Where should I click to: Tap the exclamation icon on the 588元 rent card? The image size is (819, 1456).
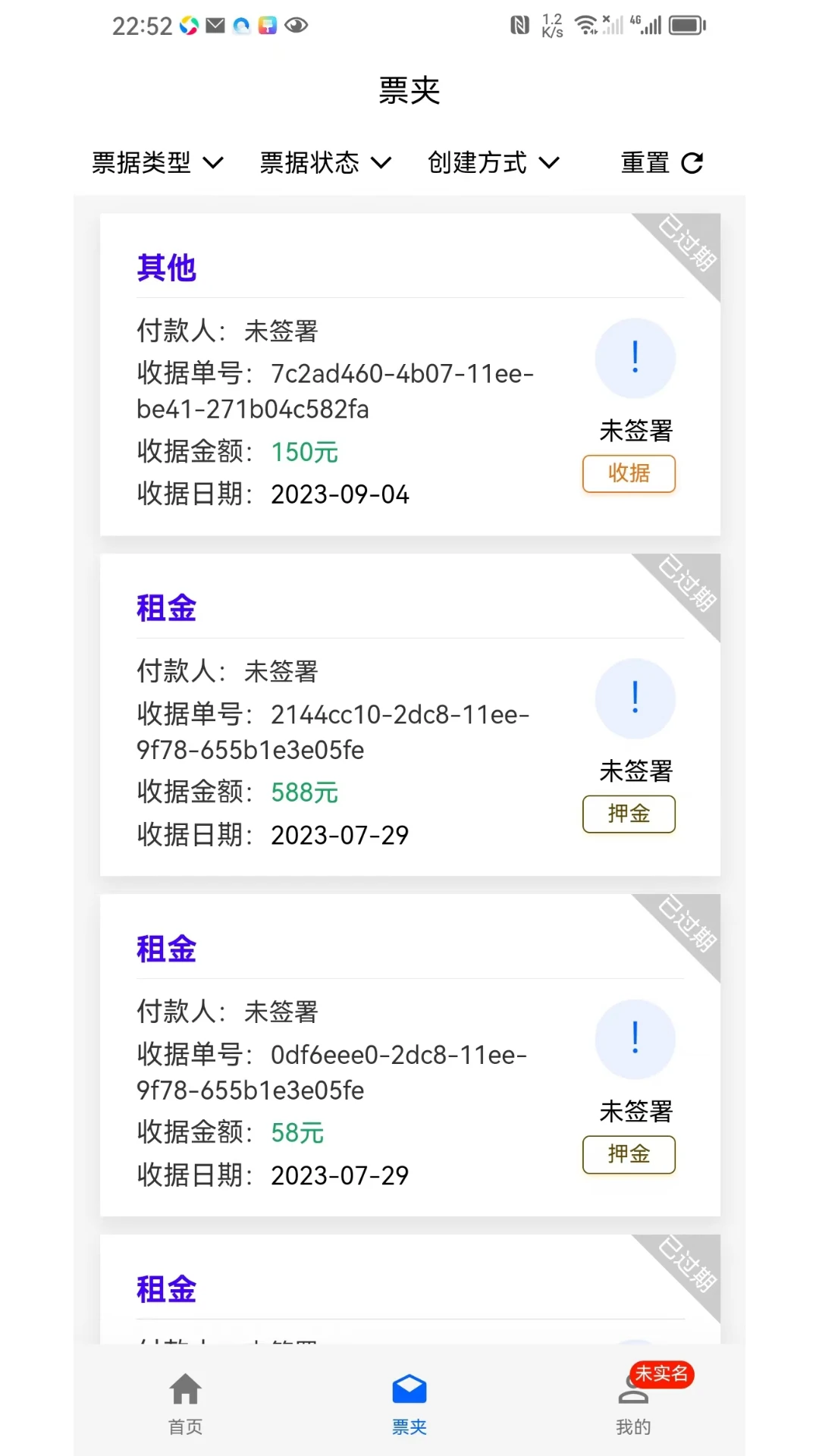(635, 698)
